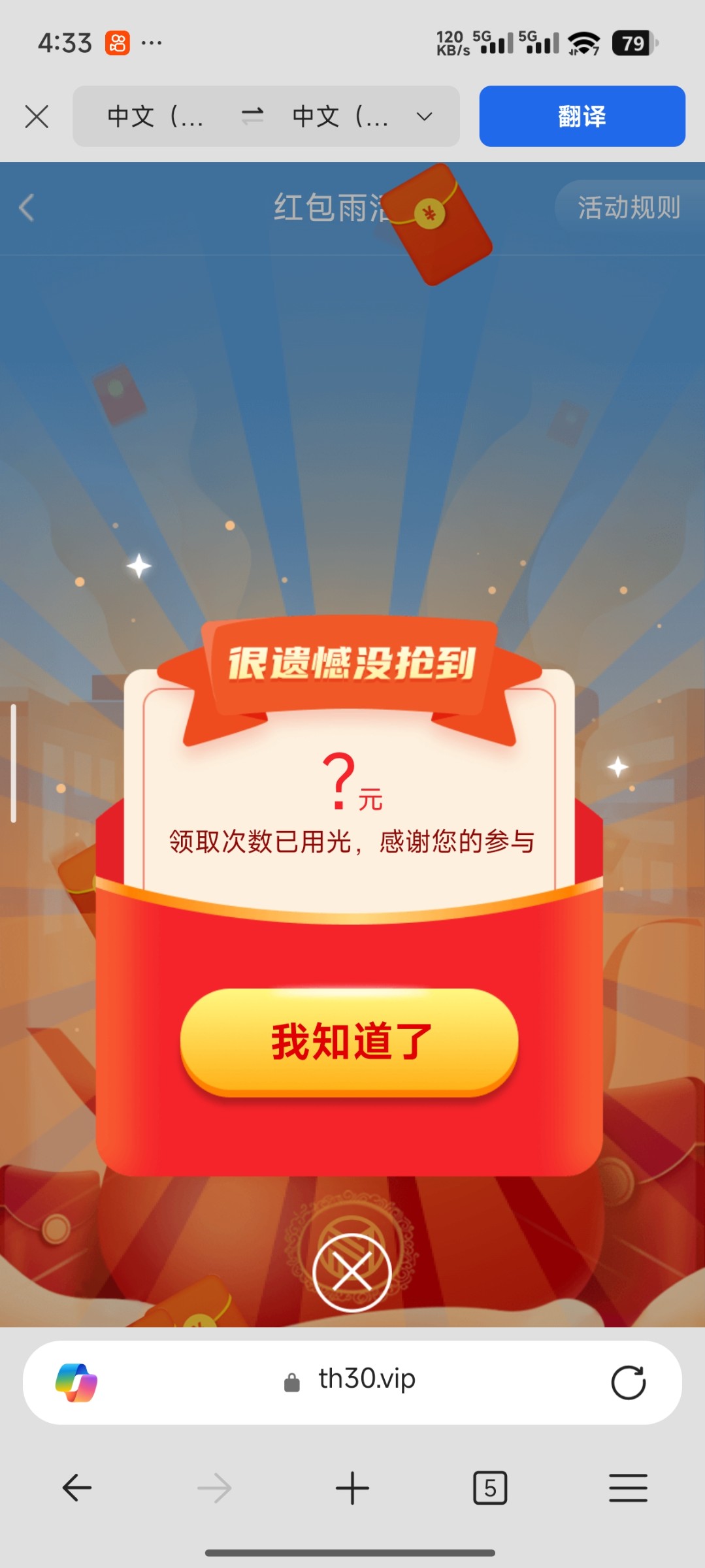View the 5 open tabs
This screenshot has width=705, height=1568.
[x=489, y=1488]
